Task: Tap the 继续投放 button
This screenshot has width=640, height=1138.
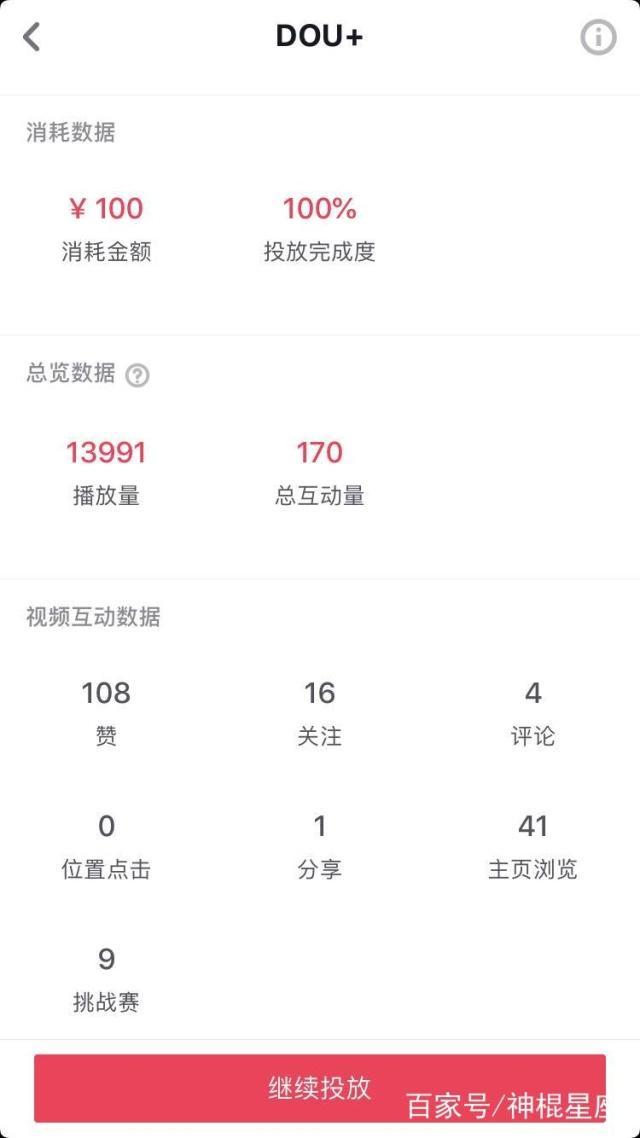Action: [x=319, y=1087]
